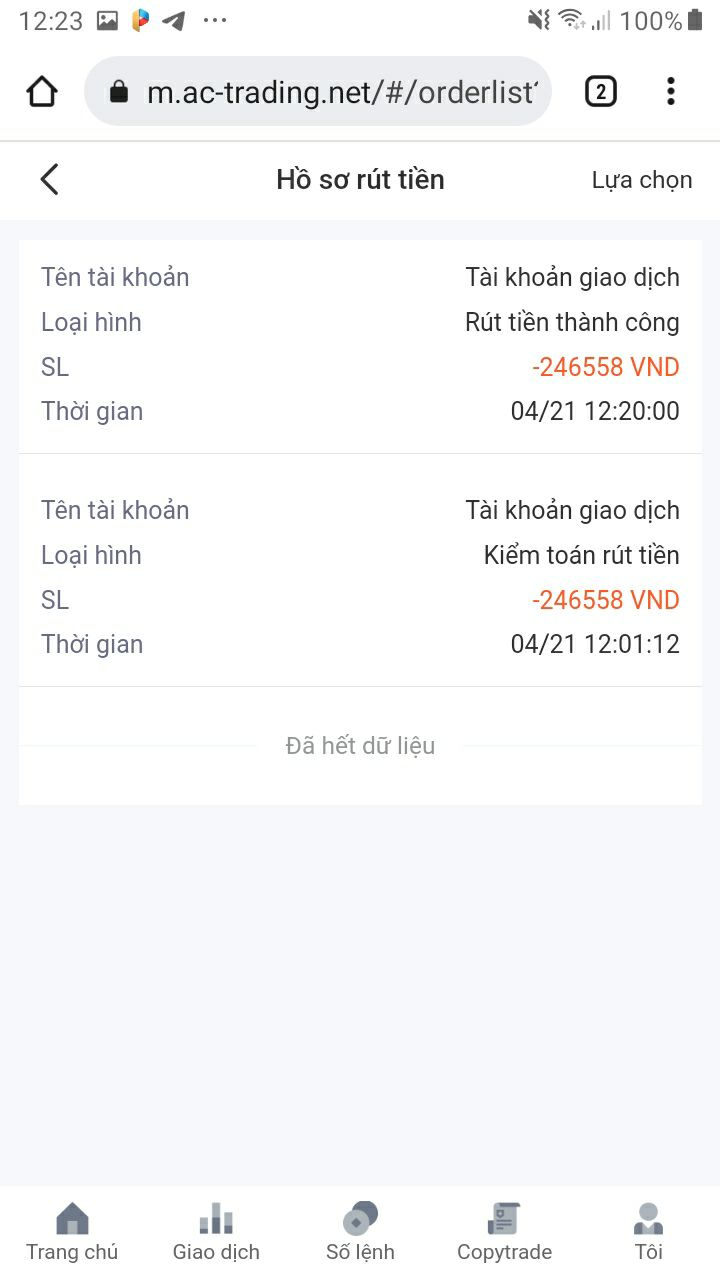The width and height of the screenshot is (720, 1280).
Task: Open the Số lệnh tab
Action: click(x=360, y=1232)
